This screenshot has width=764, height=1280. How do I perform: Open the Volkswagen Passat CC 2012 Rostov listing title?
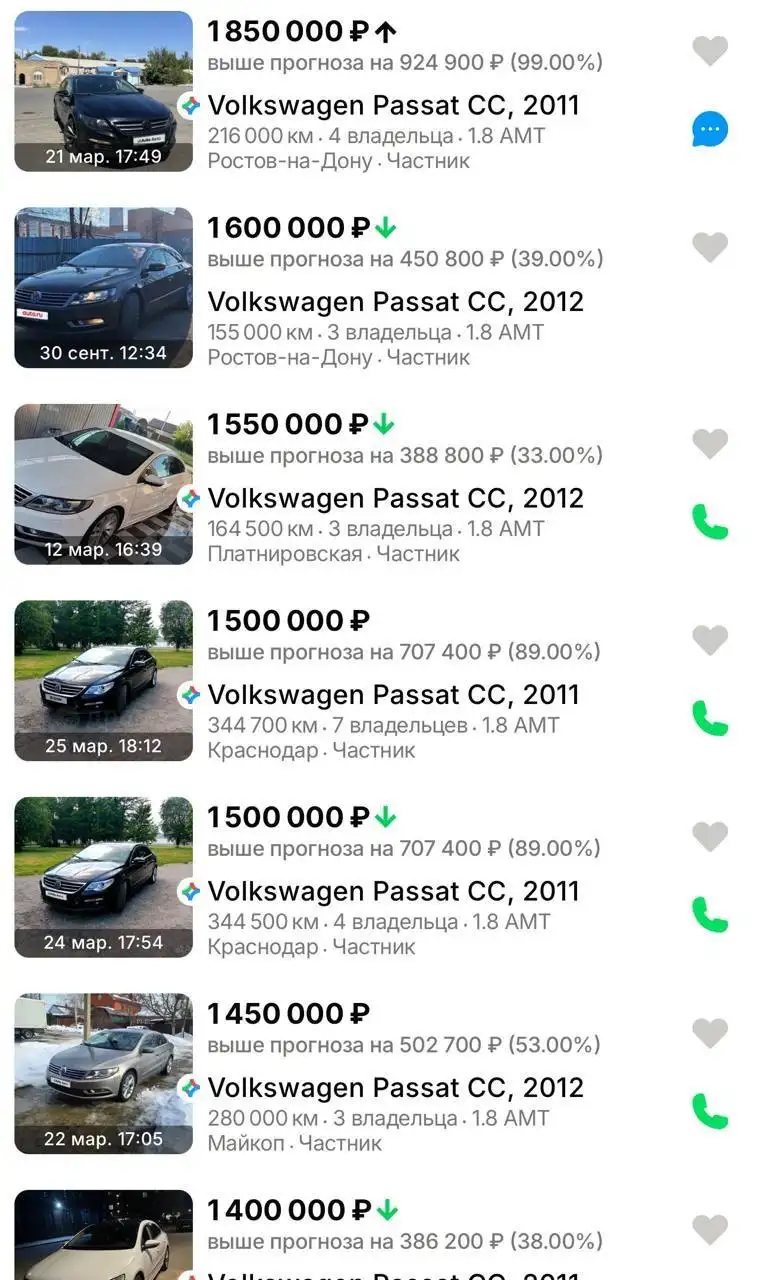(393, 301)
